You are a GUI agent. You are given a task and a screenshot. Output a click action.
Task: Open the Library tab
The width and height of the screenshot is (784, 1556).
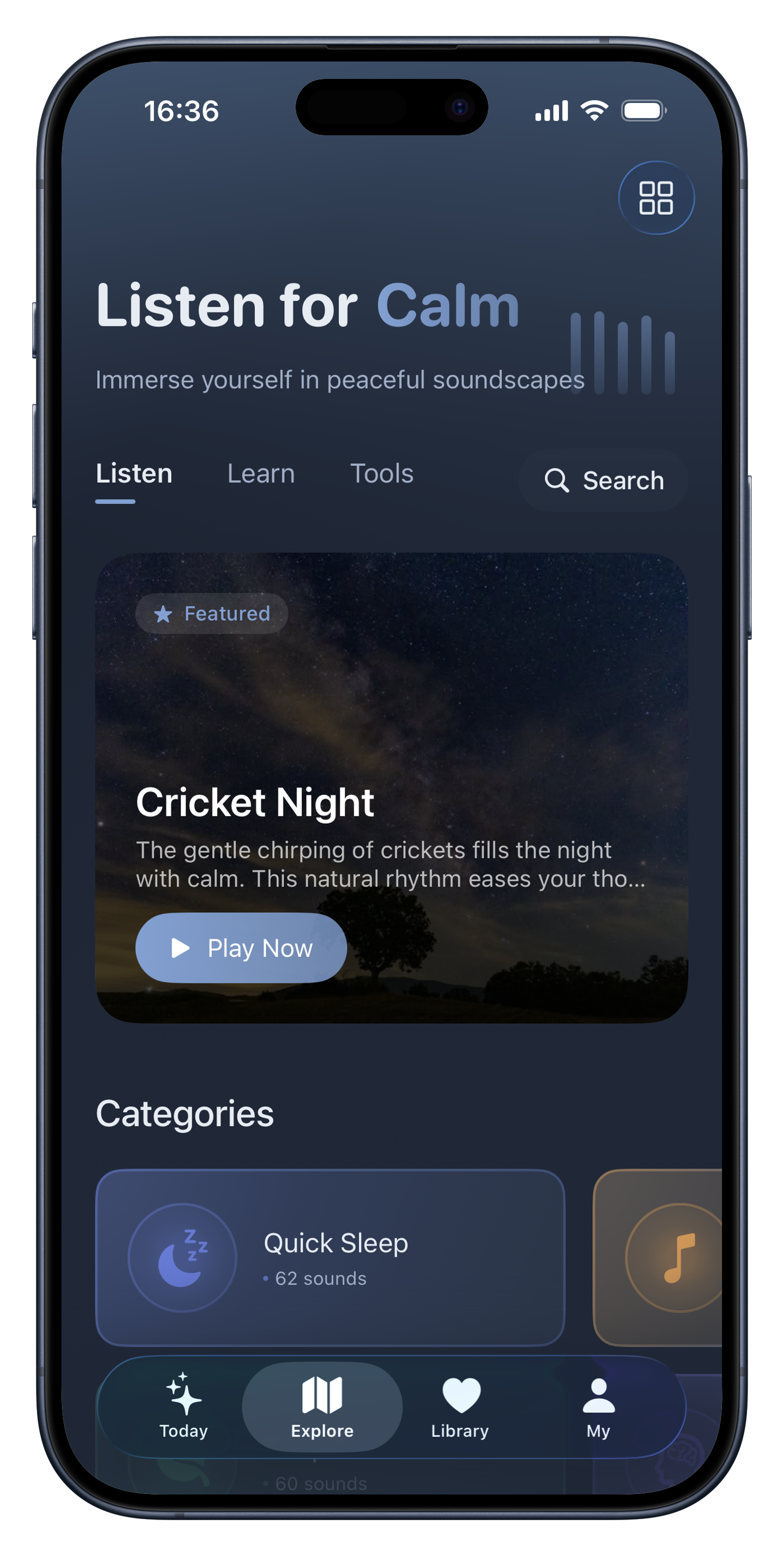(x=460, y=1407)
